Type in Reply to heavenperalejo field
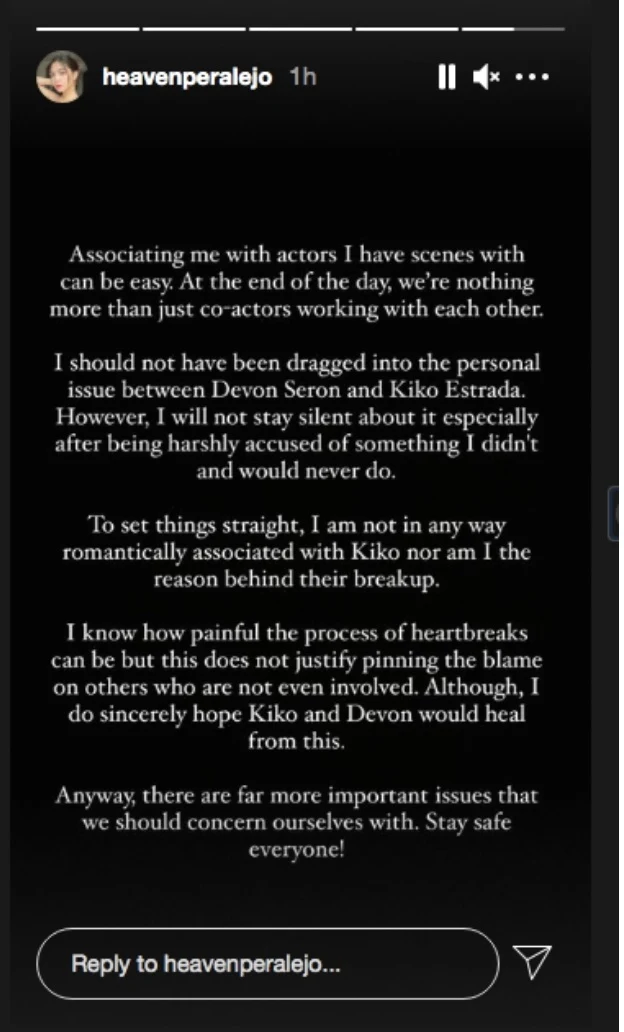Image resolution: width=624 pixels, height=1032 pixels. click(267, 964)
